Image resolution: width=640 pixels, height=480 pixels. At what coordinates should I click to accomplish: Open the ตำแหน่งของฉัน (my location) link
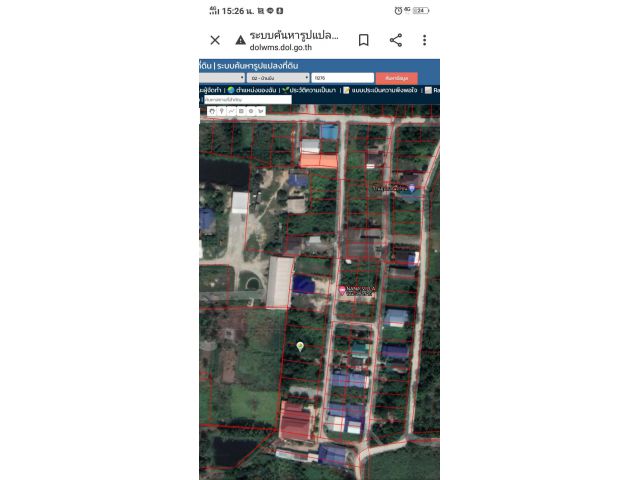tap(254, 90)
